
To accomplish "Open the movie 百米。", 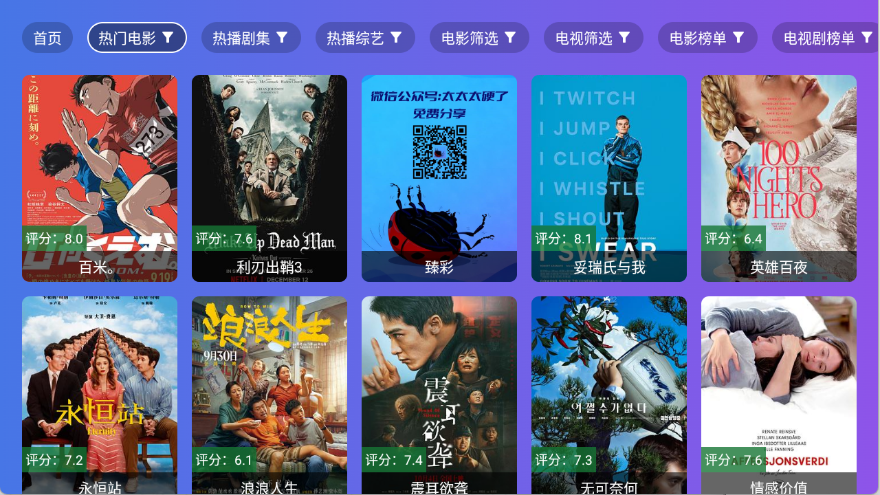I will coord(99,178).
